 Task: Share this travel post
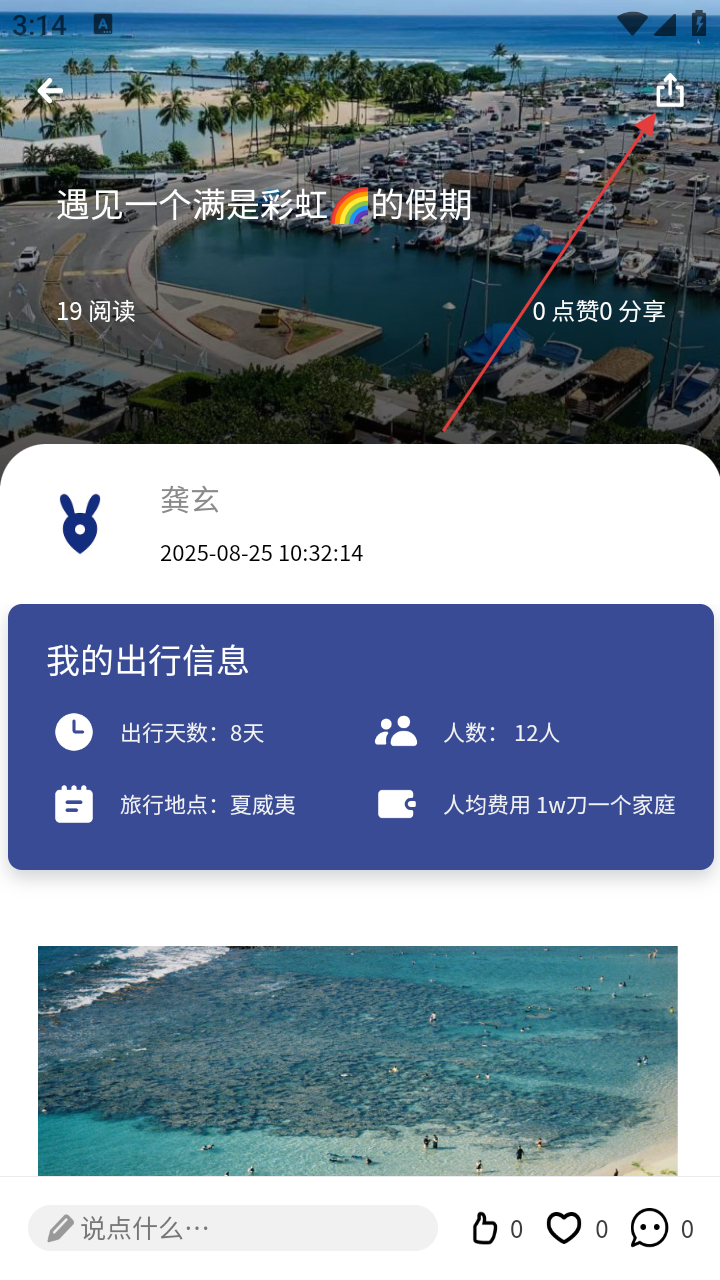(669, 91)
